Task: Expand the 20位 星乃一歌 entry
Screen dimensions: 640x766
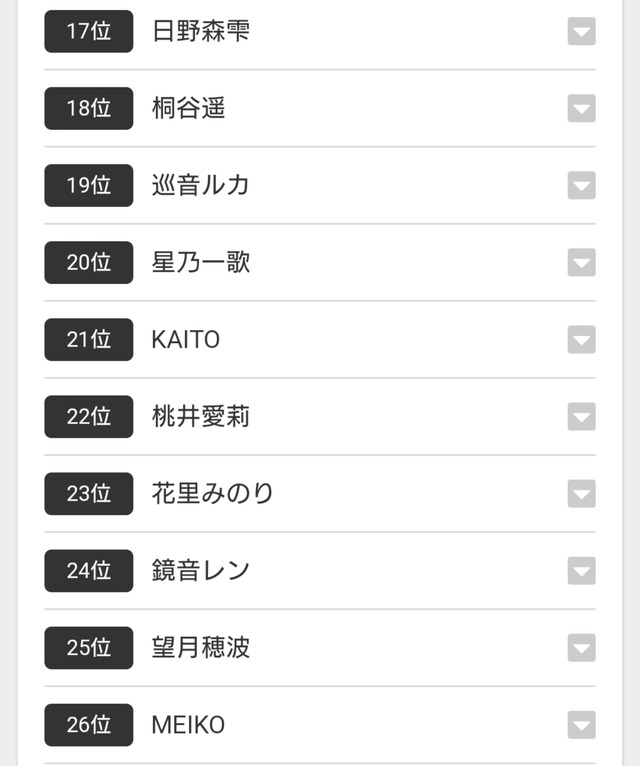Action: (x=581, y=263)
